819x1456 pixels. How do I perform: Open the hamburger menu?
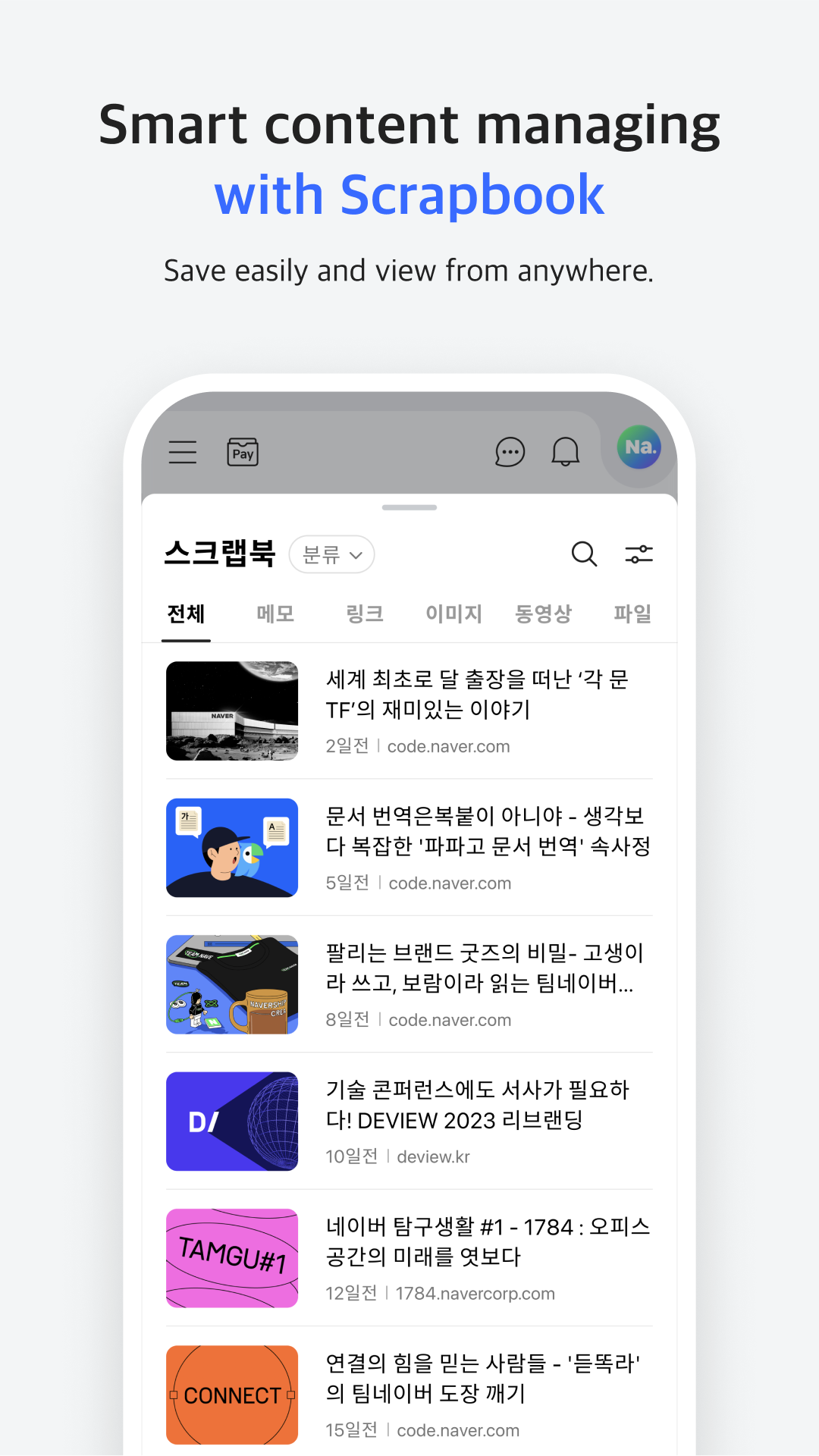[181, 451]
